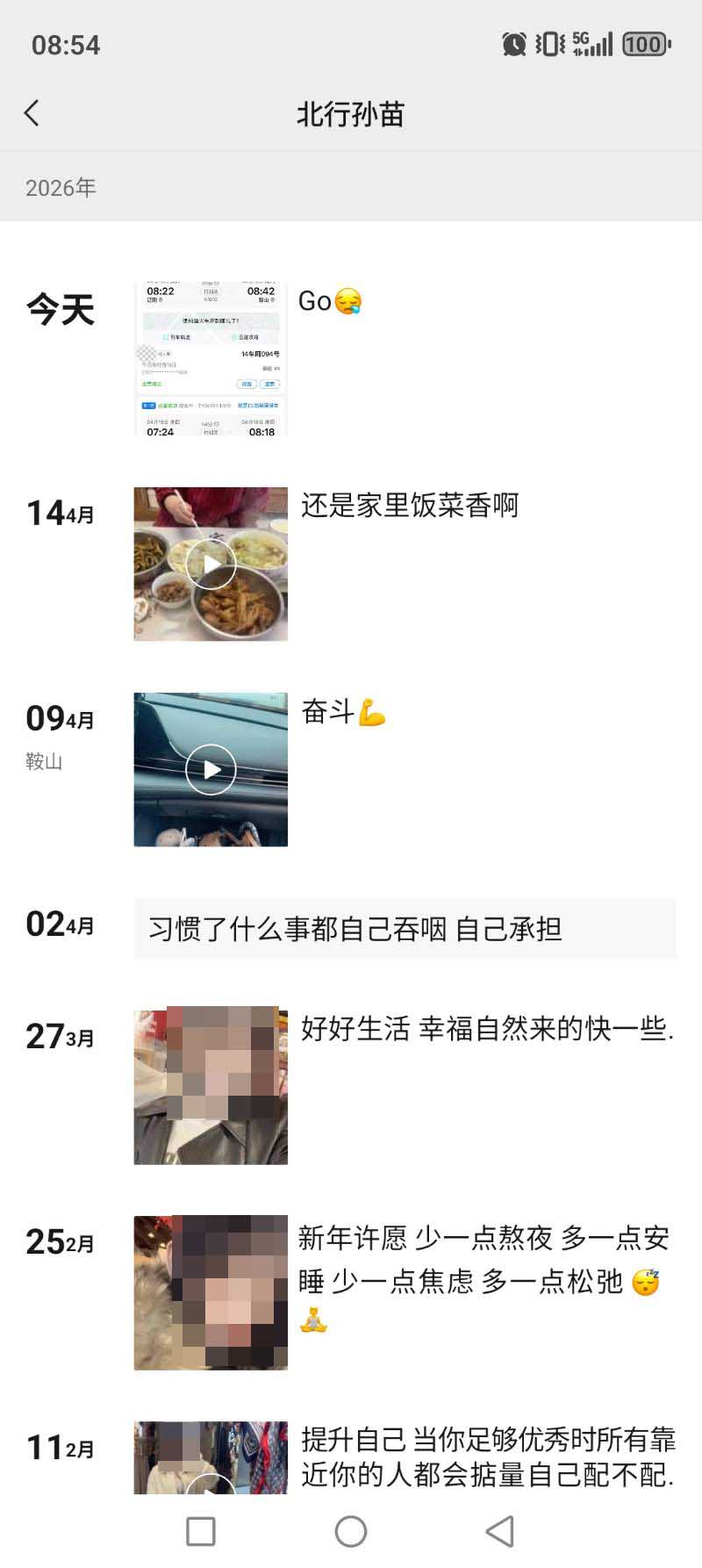
Task: Tap the system home button
Action: click(351, 1532)
